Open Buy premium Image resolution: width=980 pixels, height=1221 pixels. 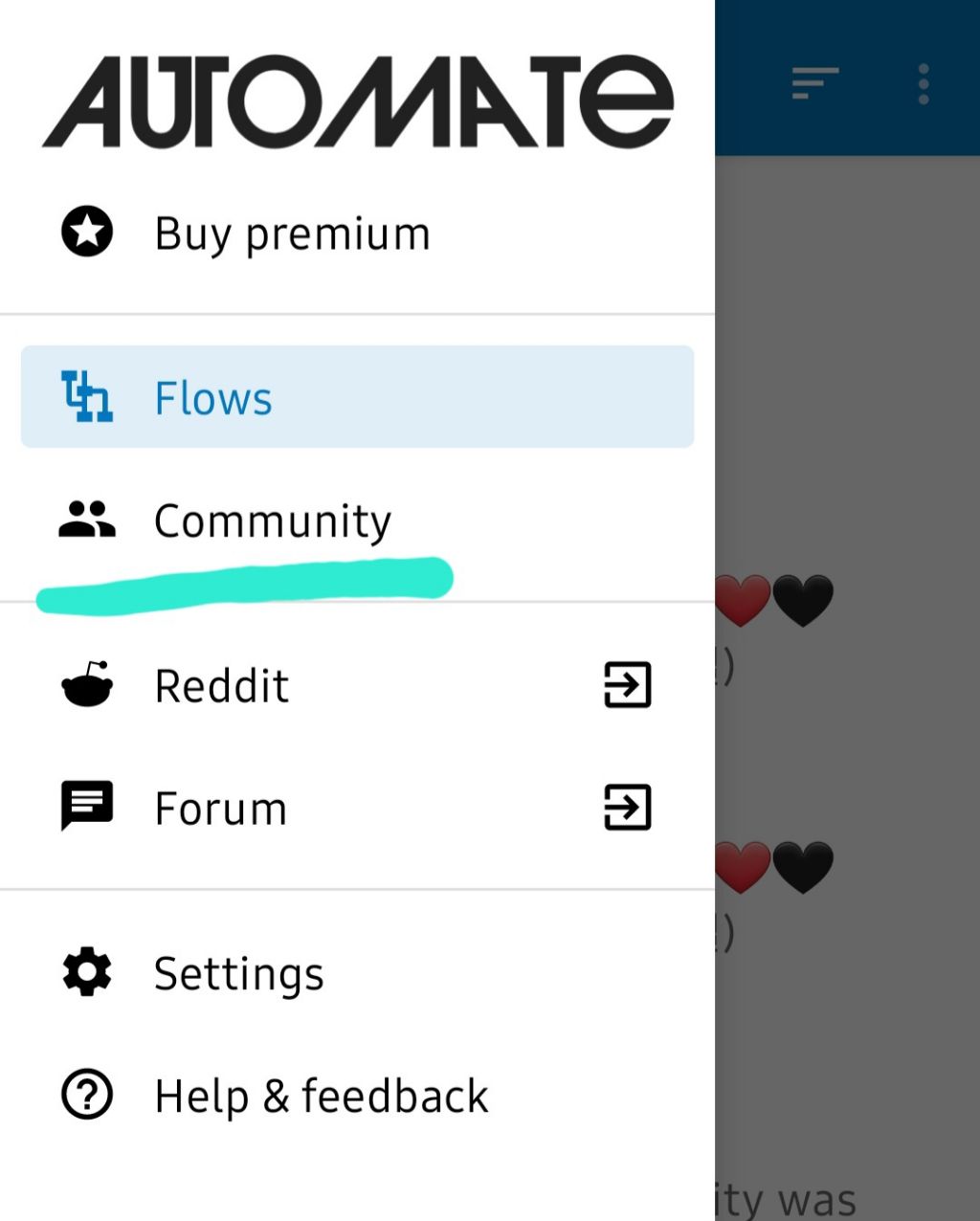292,233
